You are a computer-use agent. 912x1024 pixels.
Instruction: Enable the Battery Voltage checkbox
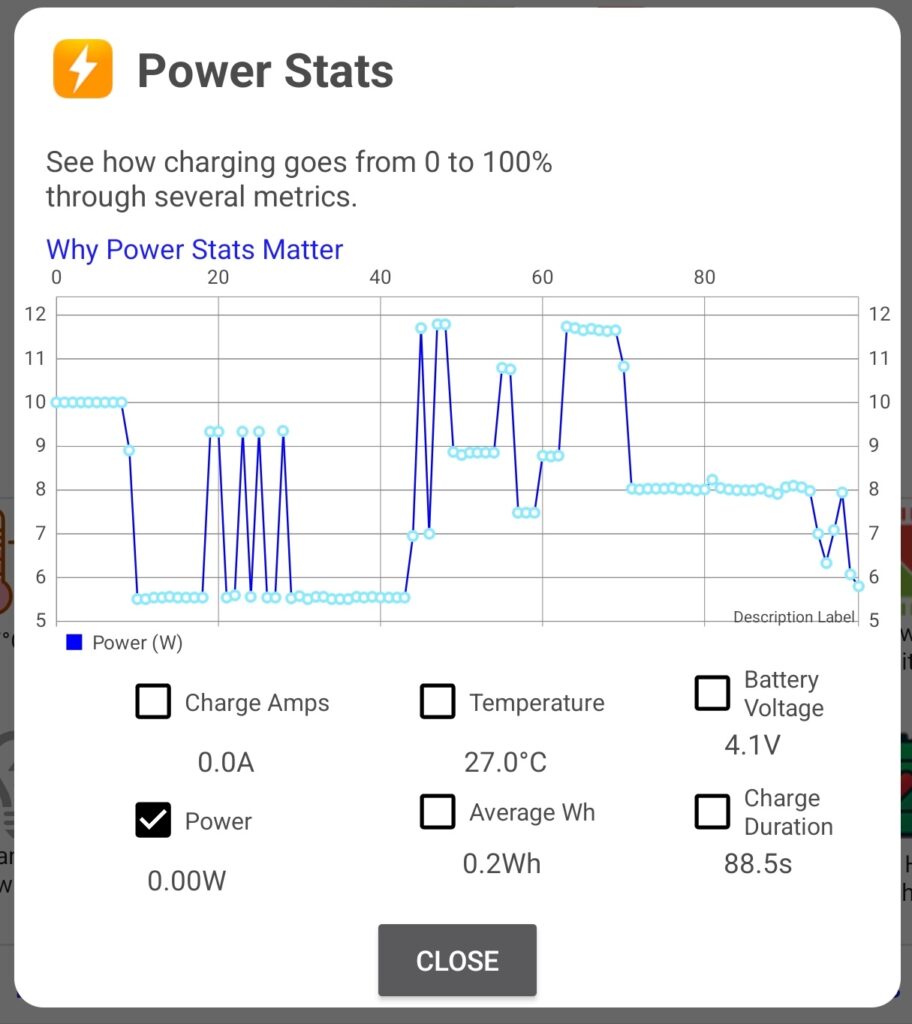coord(712,692)
